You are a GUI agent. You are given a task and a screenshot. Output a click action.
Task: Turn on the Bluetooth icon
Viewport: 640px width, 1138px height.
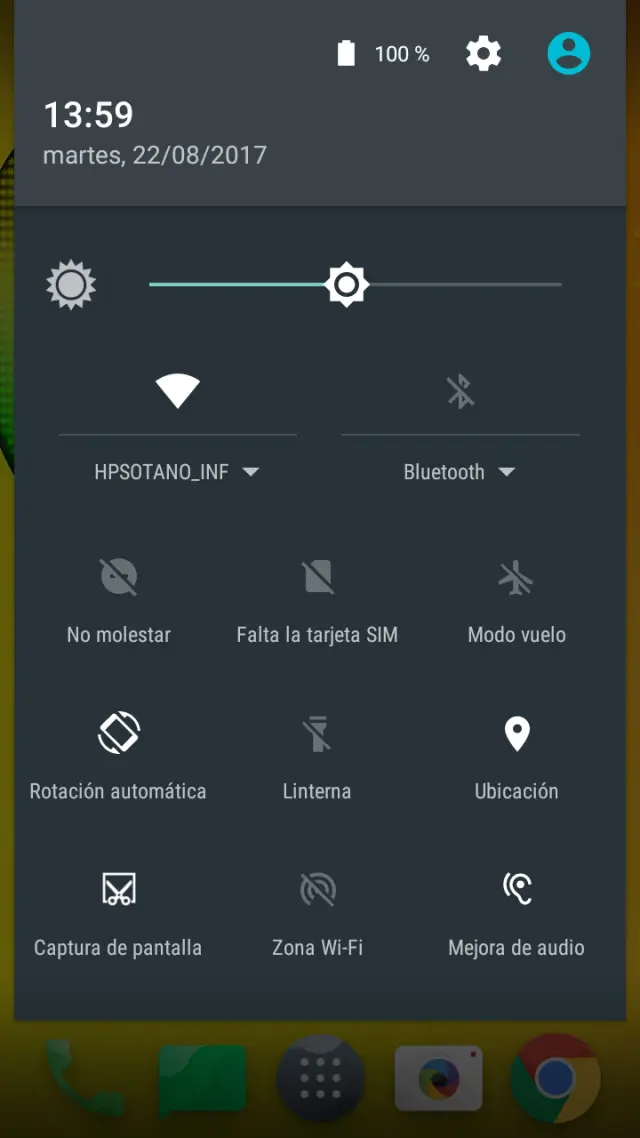tap(460, 390)
